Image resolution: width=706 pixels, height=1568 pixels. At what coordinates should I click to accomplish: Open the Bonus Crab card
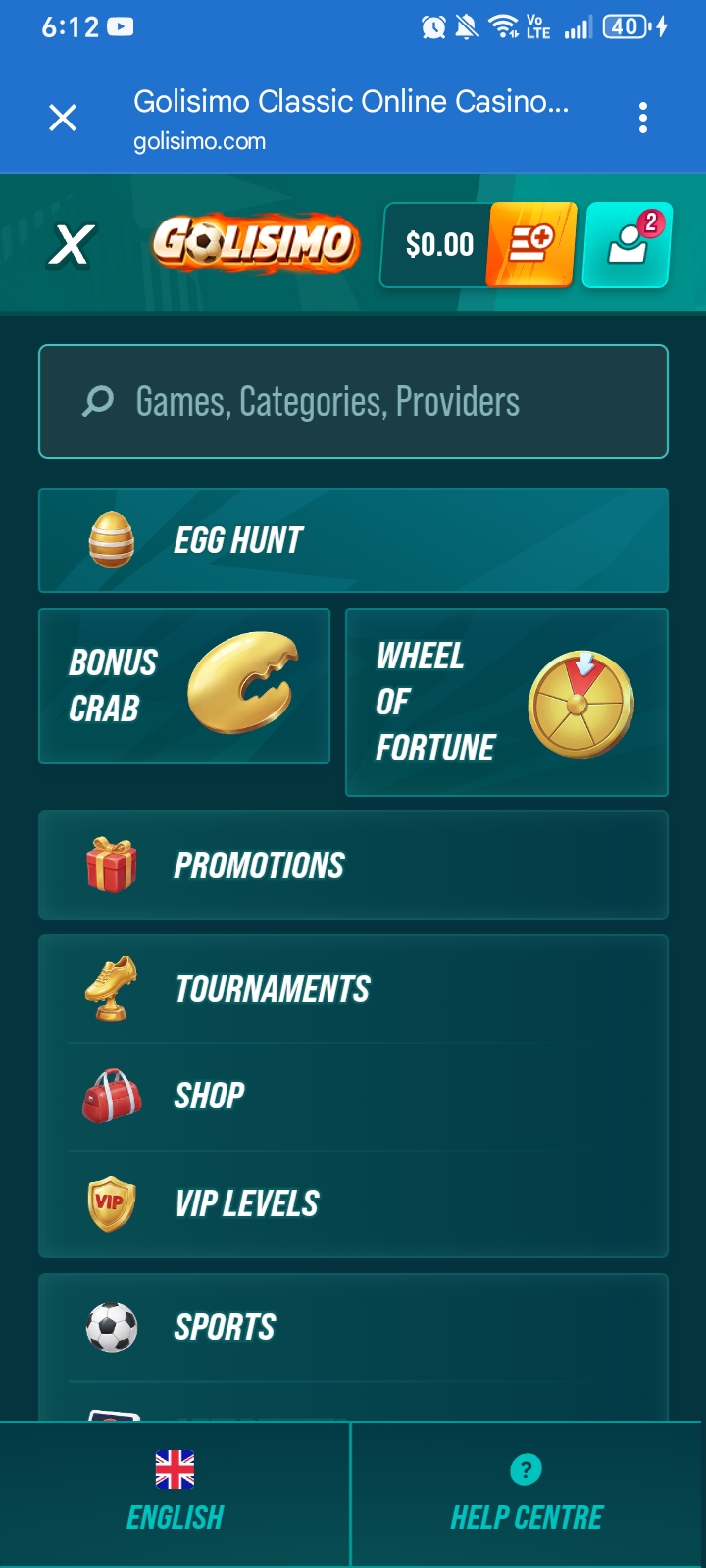[x=184, y=686]
